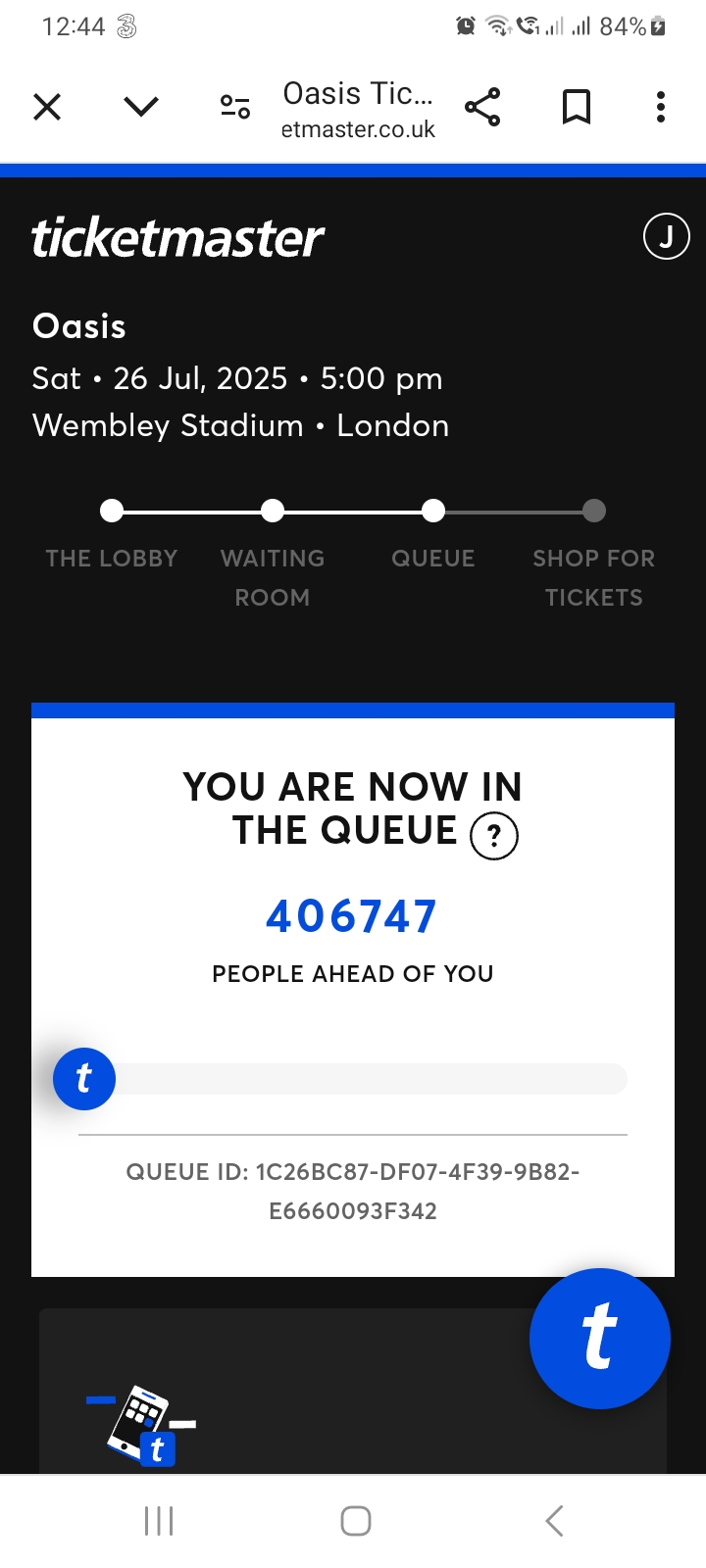Open the floating blue Ticketmaster assistant button
The image size is (706, 1568).
point(600,1339)
